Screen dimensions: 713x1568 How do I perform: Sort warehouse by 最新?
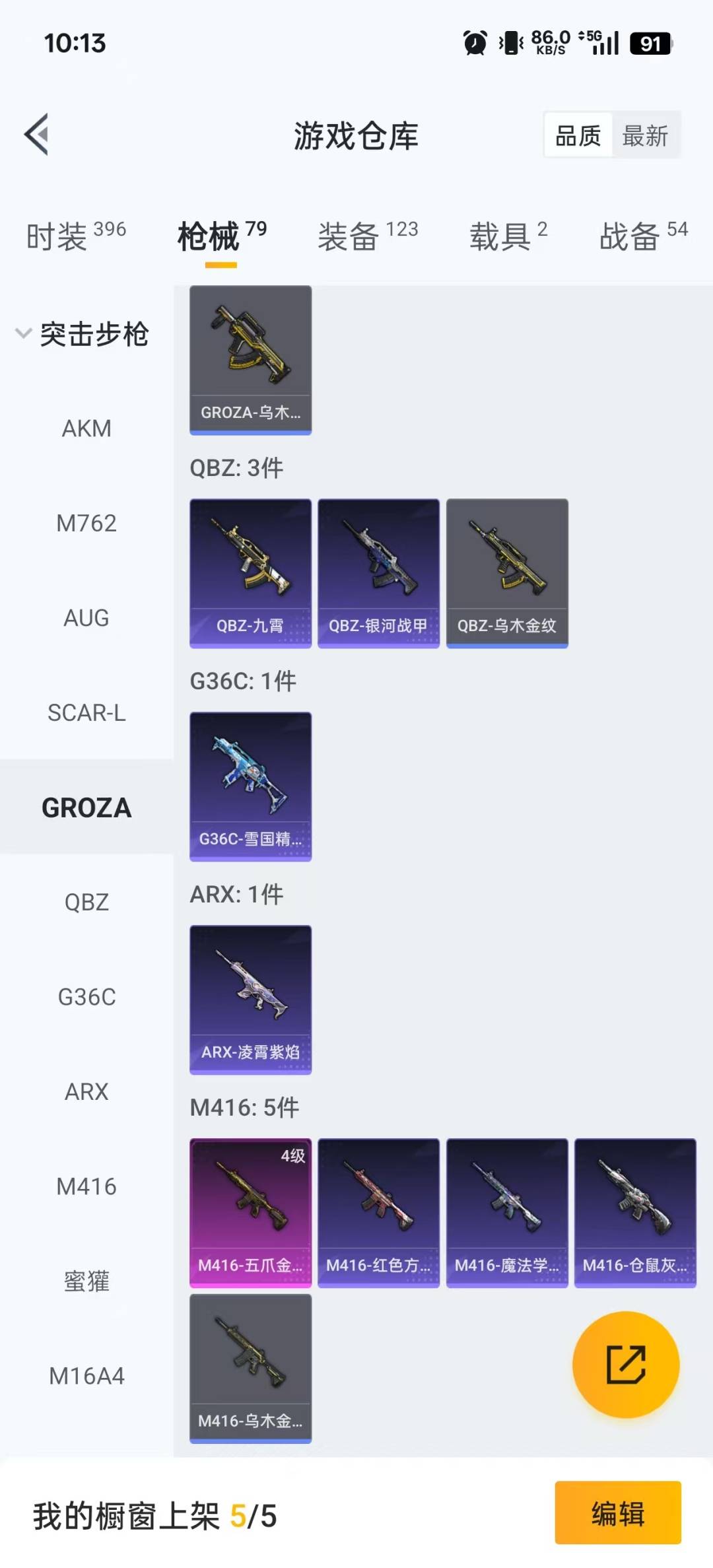tap(645, 136)
